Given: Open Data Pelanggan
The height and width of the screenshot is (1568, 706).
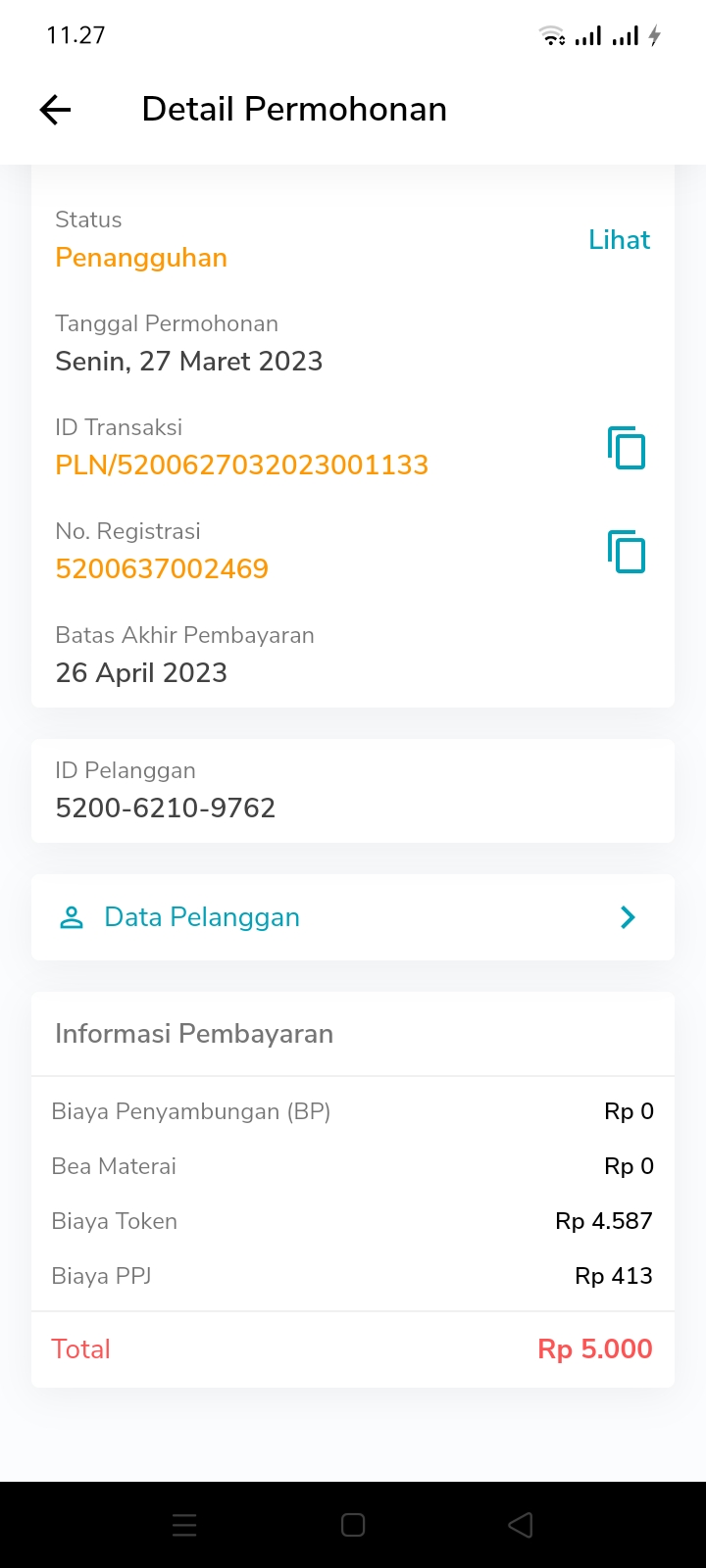Looking at the screenshot, I should pos(353,917).
